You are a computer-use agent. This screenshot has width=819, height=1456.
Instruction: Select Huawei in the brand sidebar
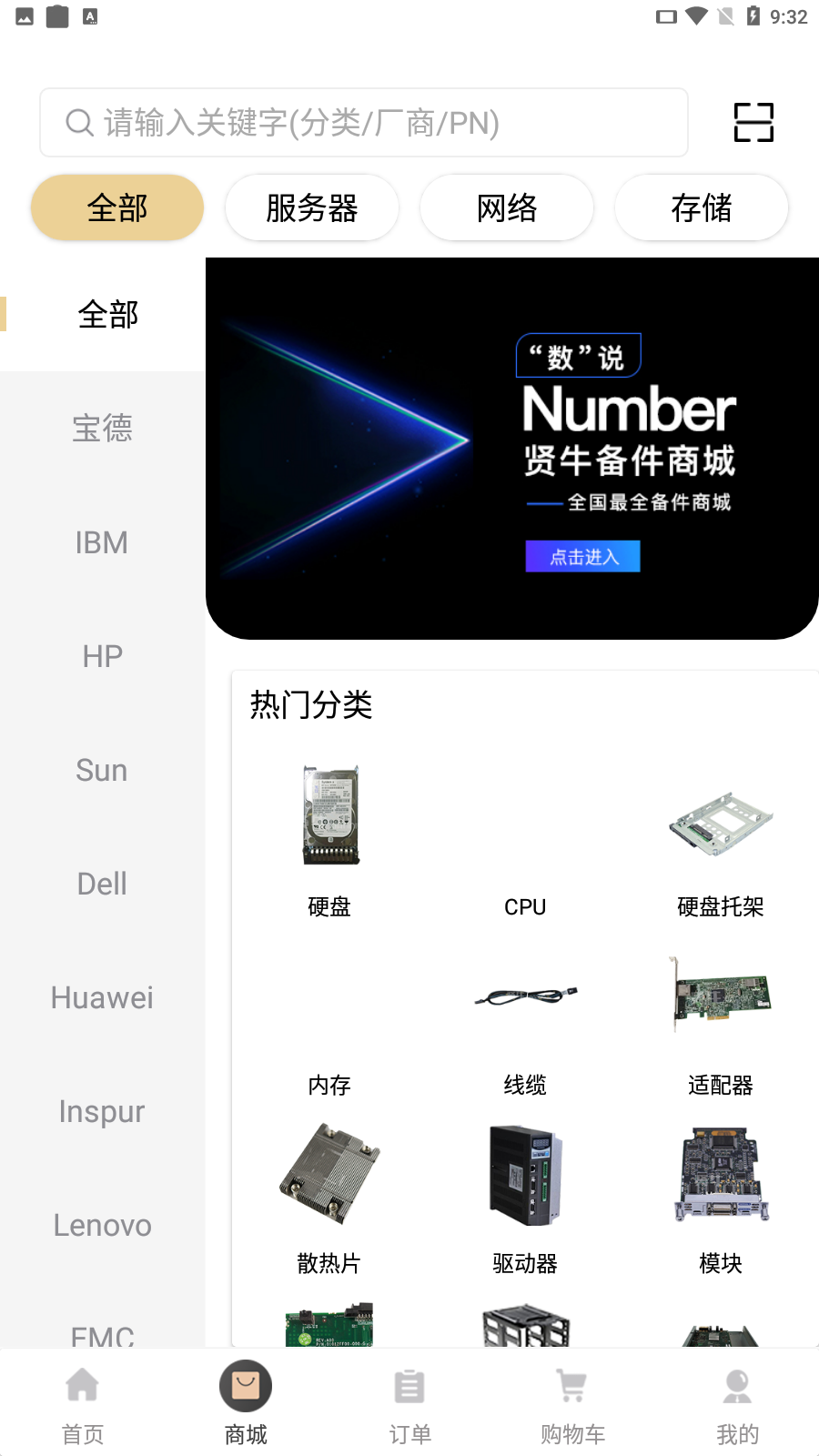click(x=101, y=997)
